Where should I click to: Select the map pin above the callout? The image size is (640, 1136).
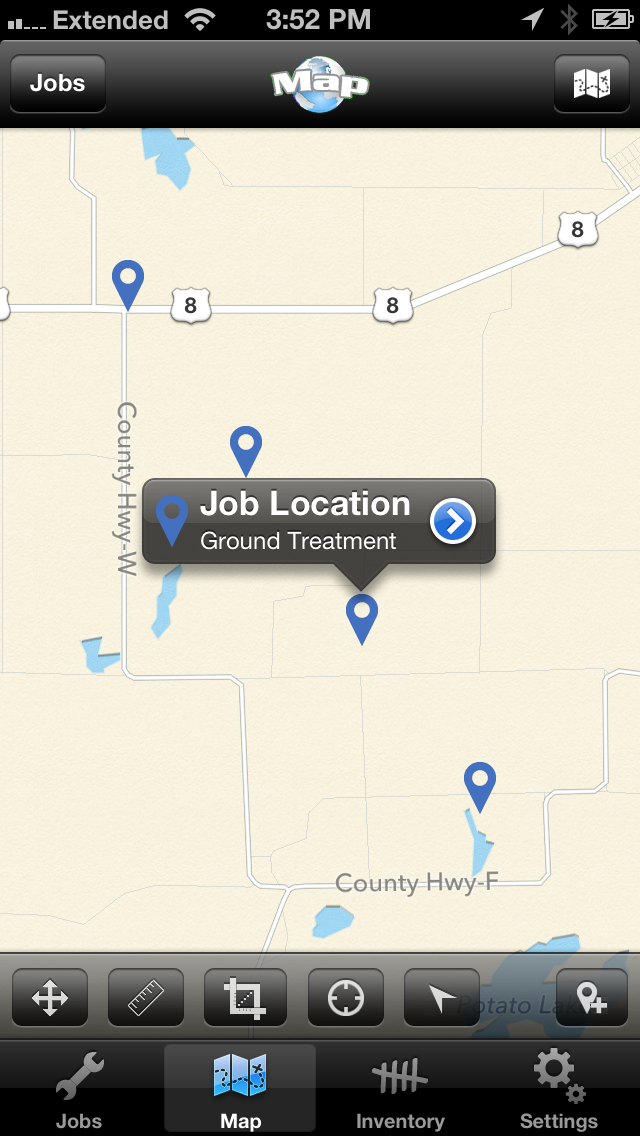[246, 448]
